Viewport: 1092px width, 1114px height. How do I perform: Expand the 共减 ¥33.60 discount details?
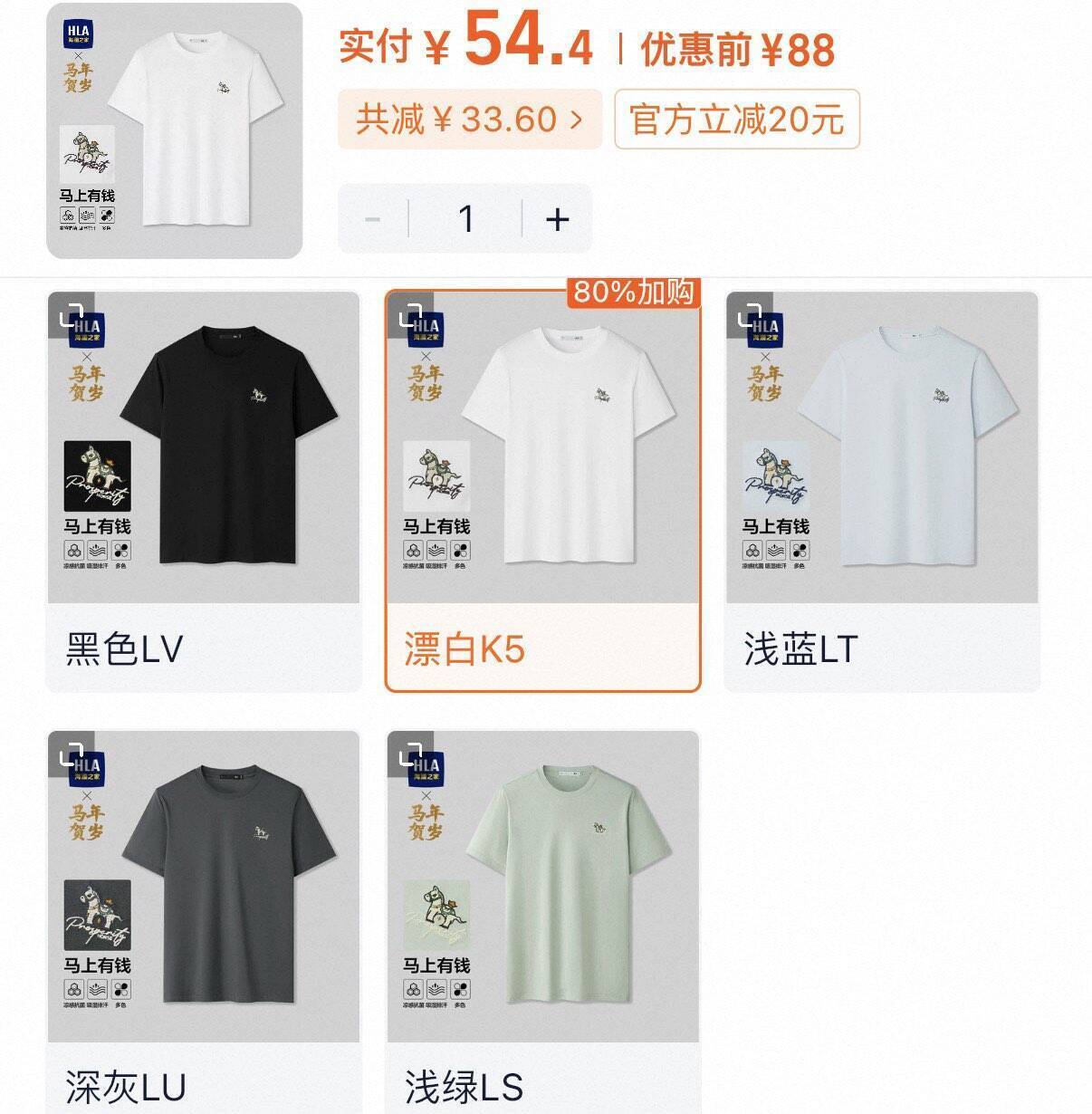tap(469, 119)
